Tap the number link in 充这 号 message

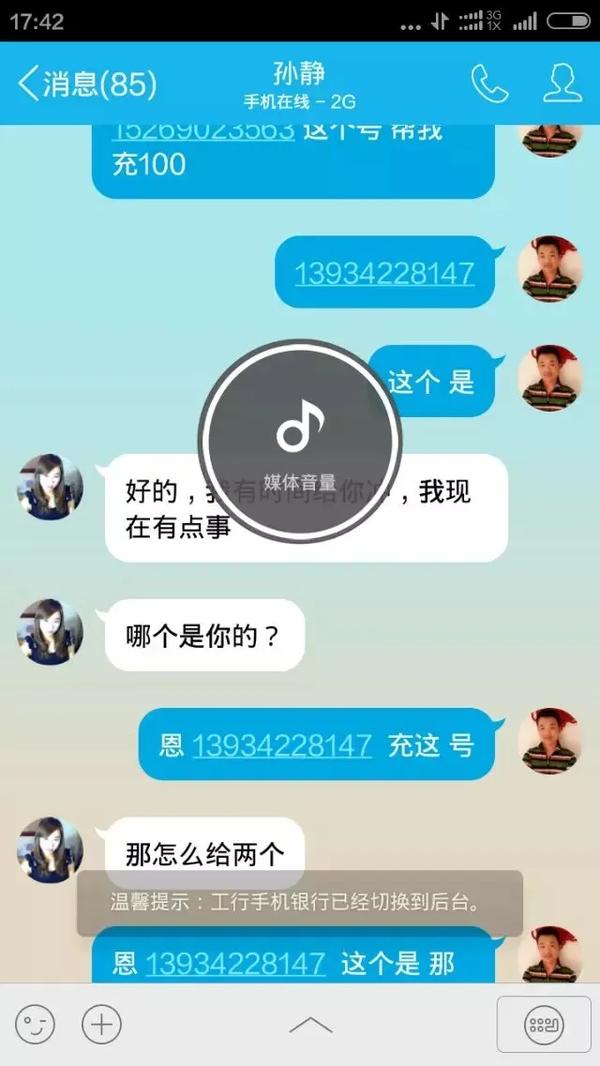click(x=282, y=745)
